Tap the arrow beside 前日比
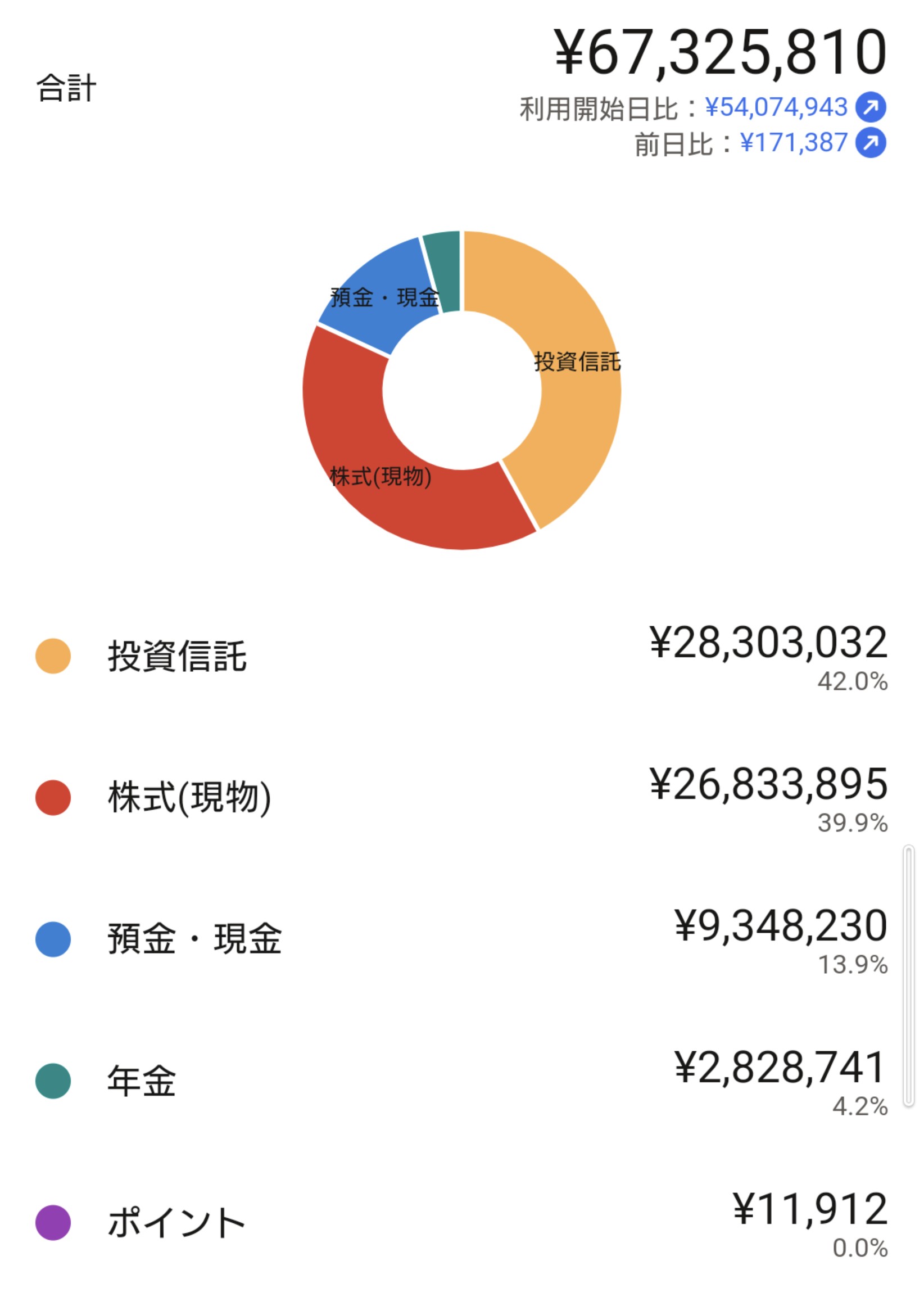924x1297 pixels. pos(871,143)
